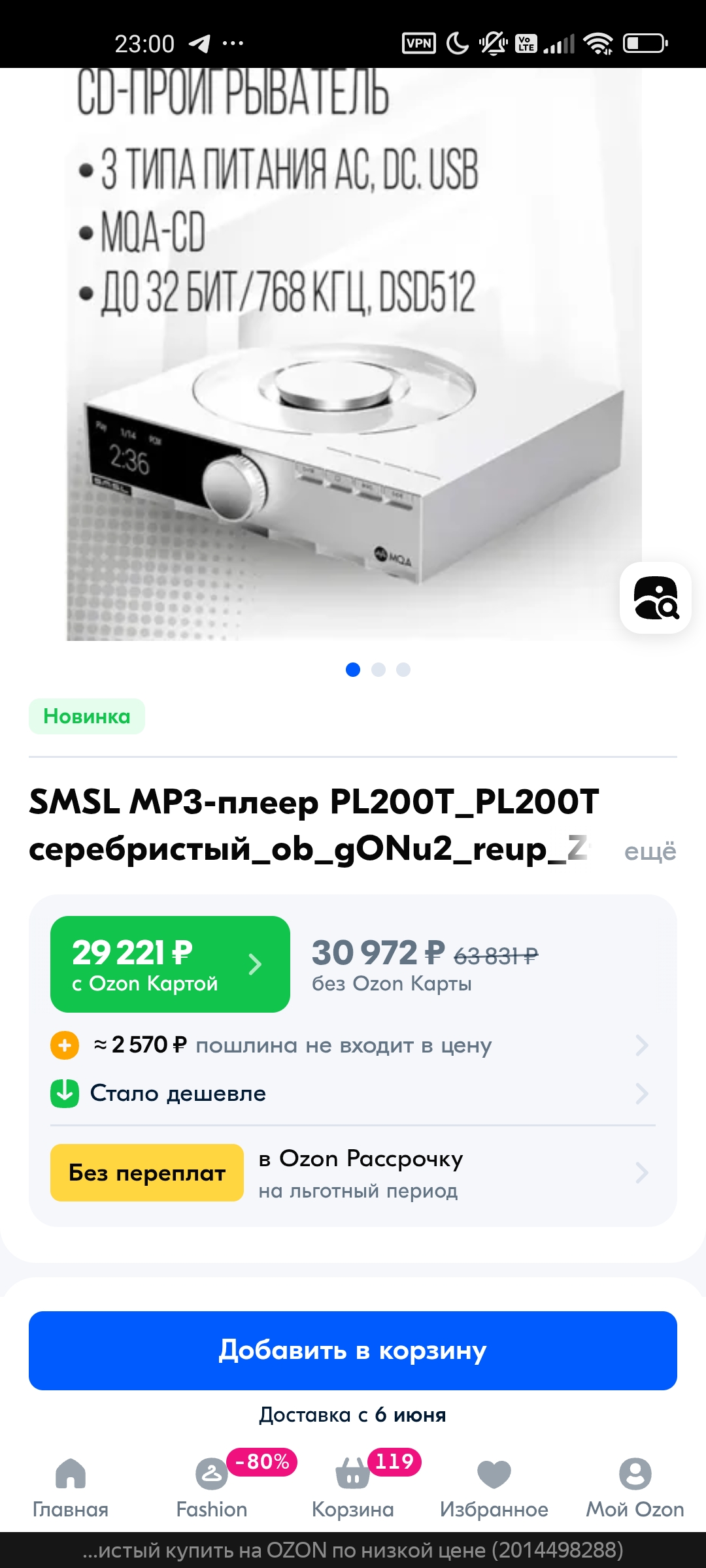
Task: Expand the product title with "ещё"
Action: [650, 851]
